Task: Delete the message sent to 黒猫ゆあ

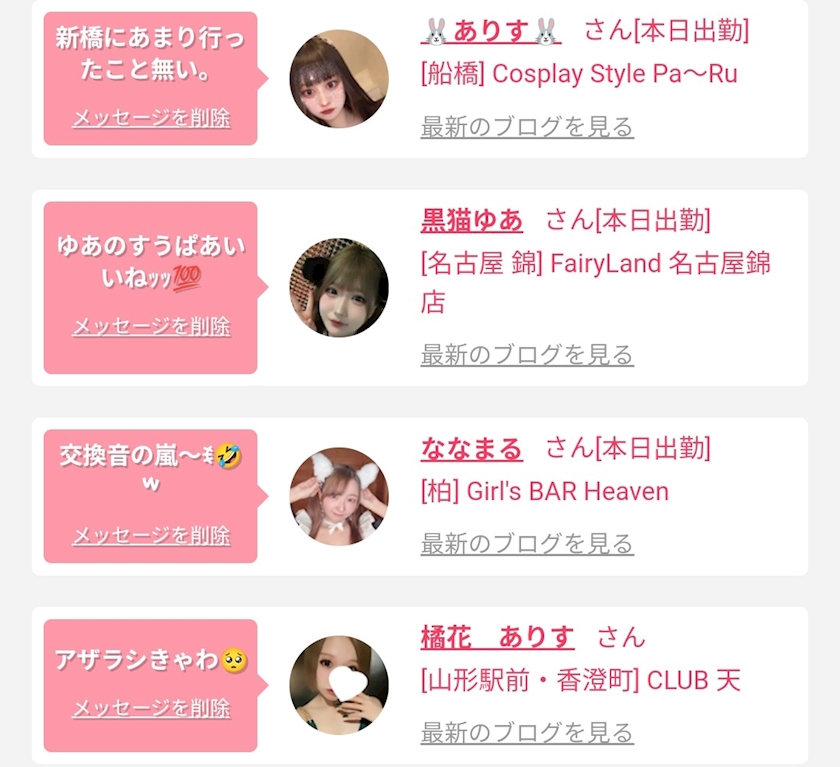Action: coord(151,326)
